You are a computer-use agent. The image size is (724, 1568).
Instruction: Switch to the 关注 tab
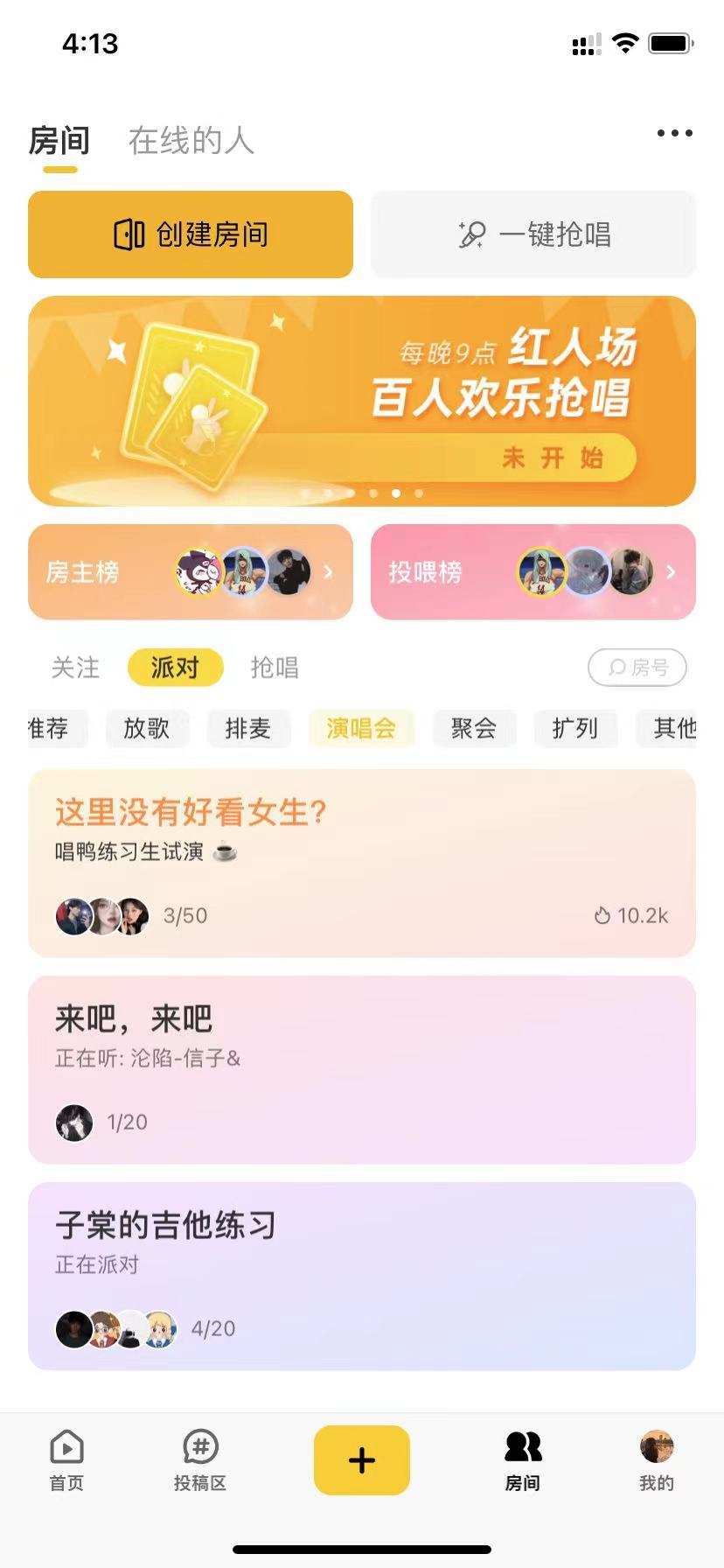tap(75, 668)
